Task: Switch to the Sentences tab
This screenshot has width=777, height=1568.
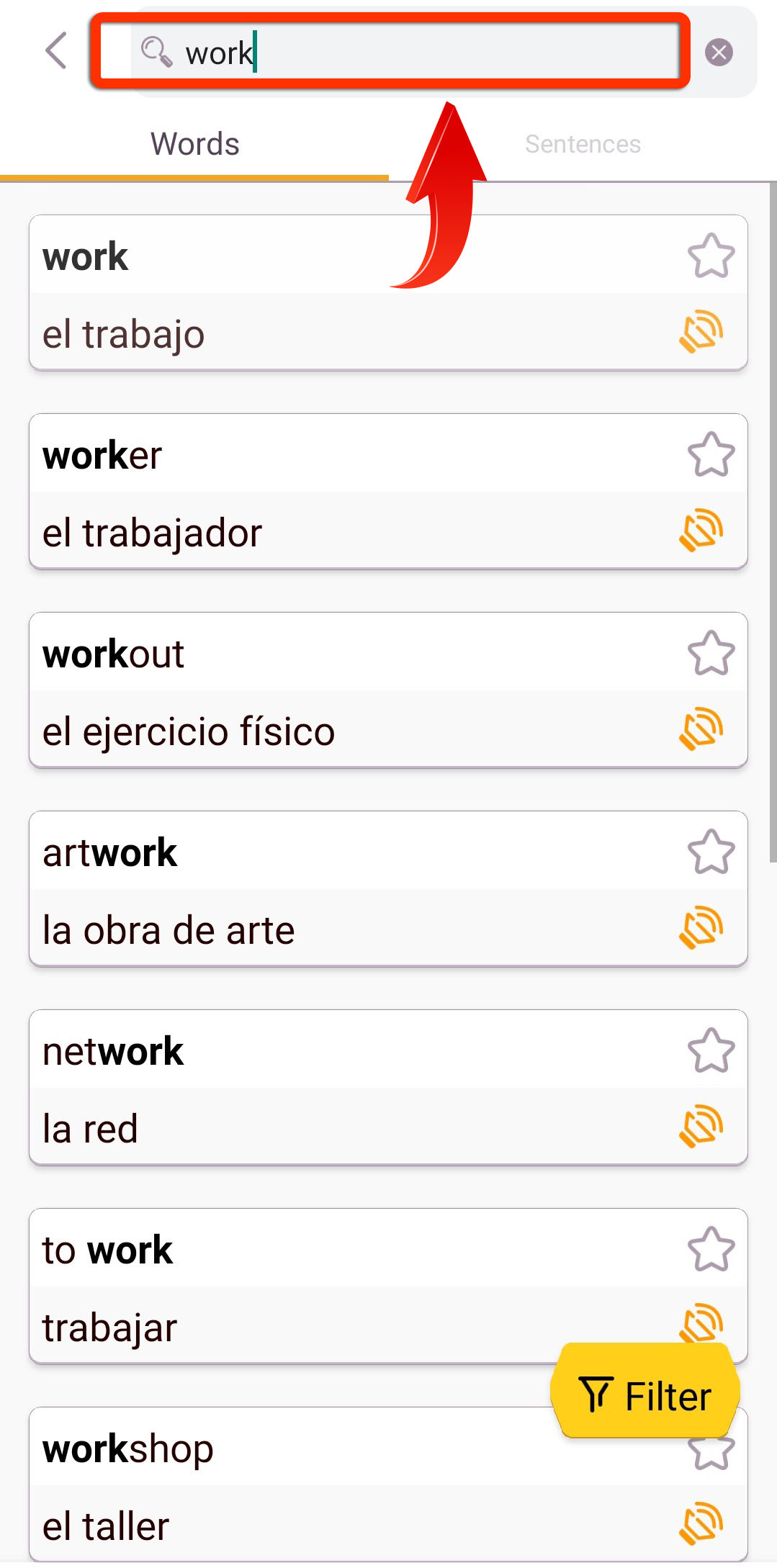Action: tap(583, 144)
